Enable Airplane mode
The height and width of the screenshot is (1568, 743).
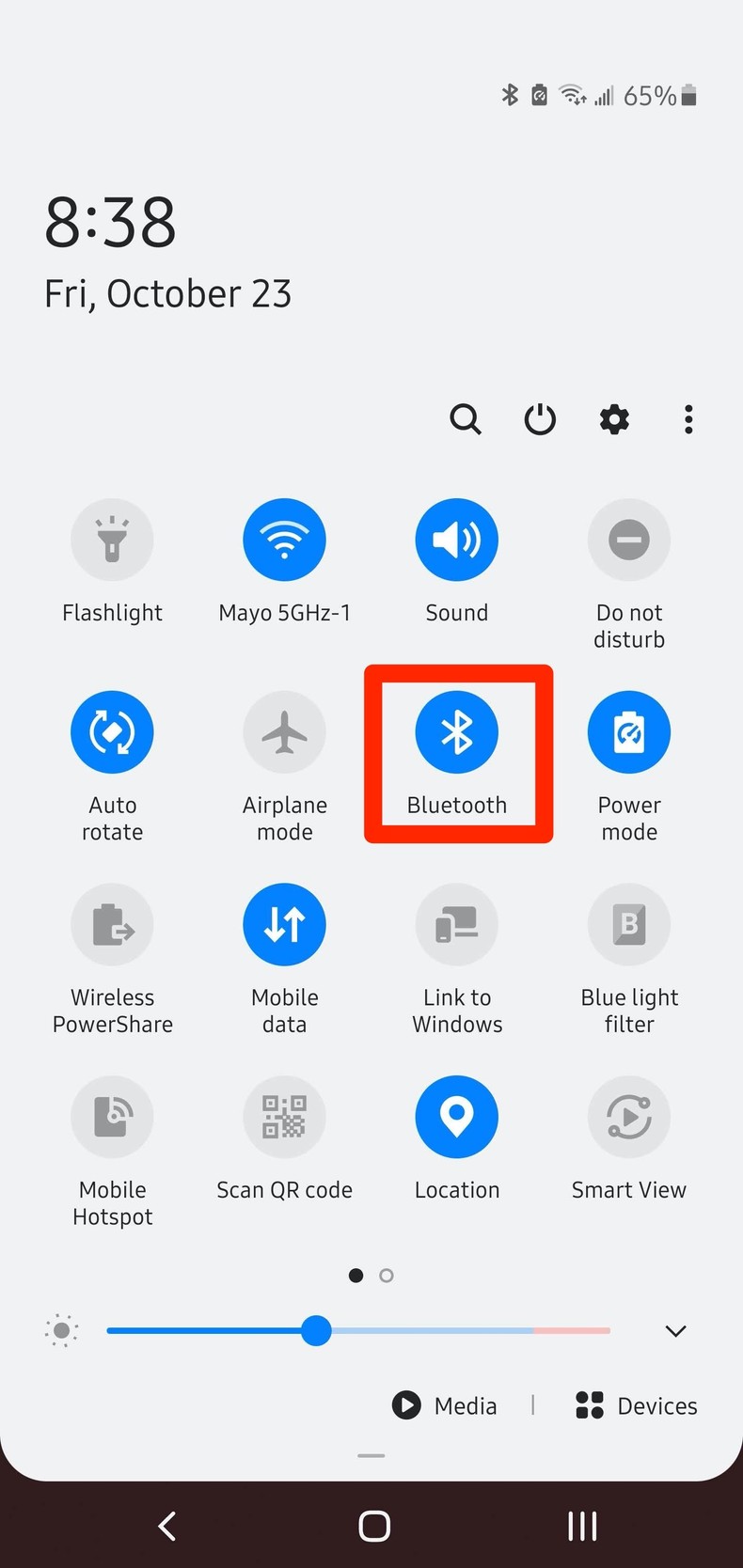[x=284, y=731]
